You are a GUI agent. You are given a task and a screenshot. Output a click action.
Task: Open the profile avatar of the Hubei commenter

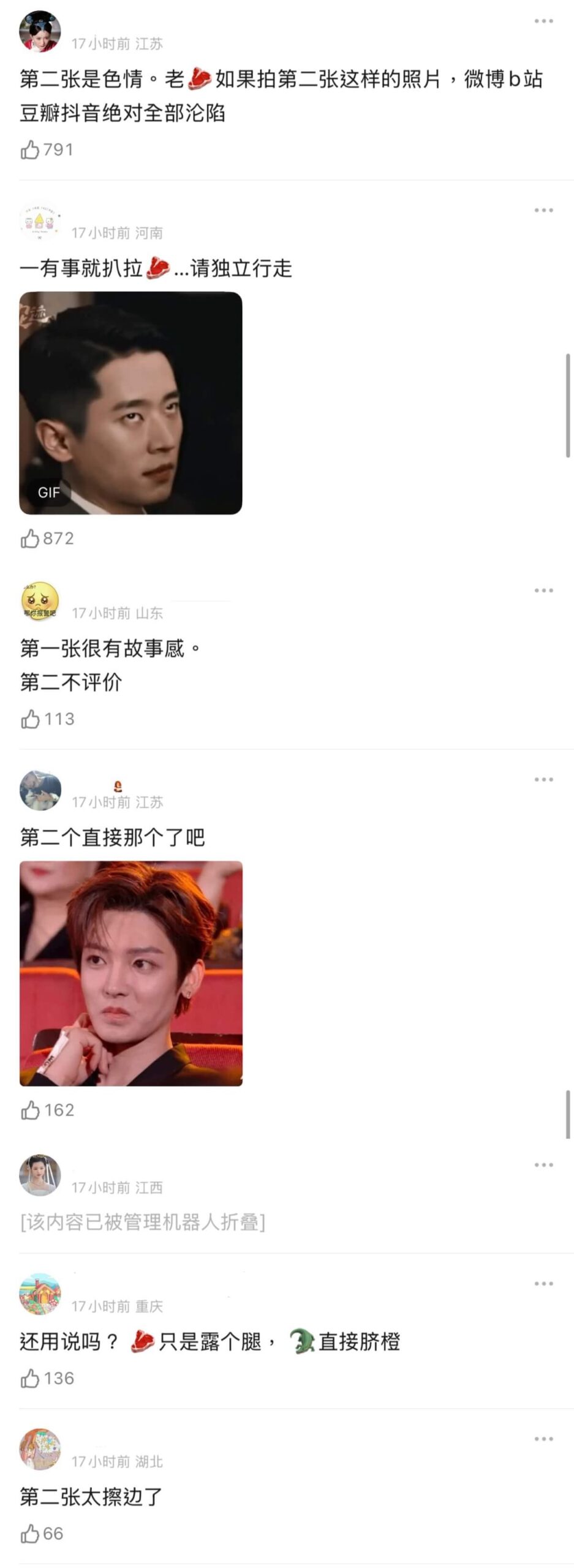40,1450
